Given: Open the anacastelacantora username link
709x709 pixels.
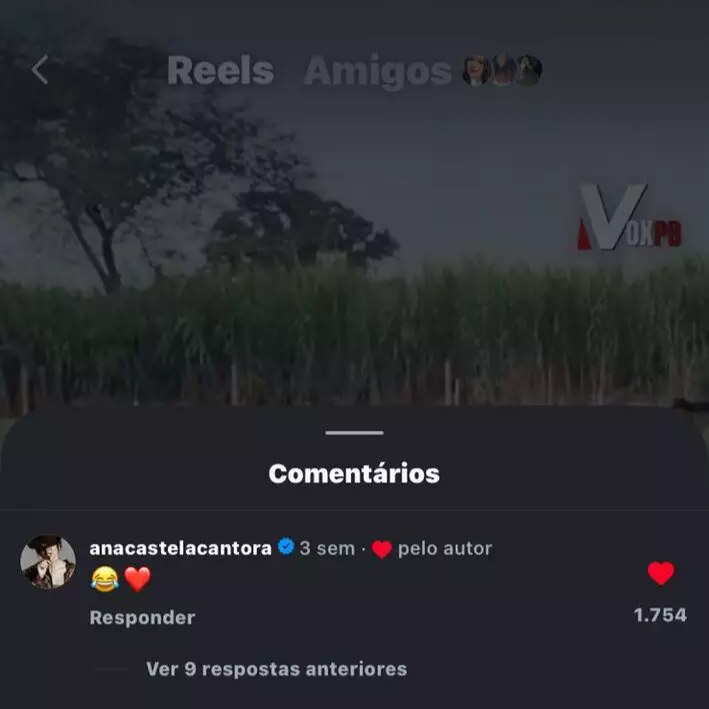Looking at the screenshot, I should coord(180,548).
